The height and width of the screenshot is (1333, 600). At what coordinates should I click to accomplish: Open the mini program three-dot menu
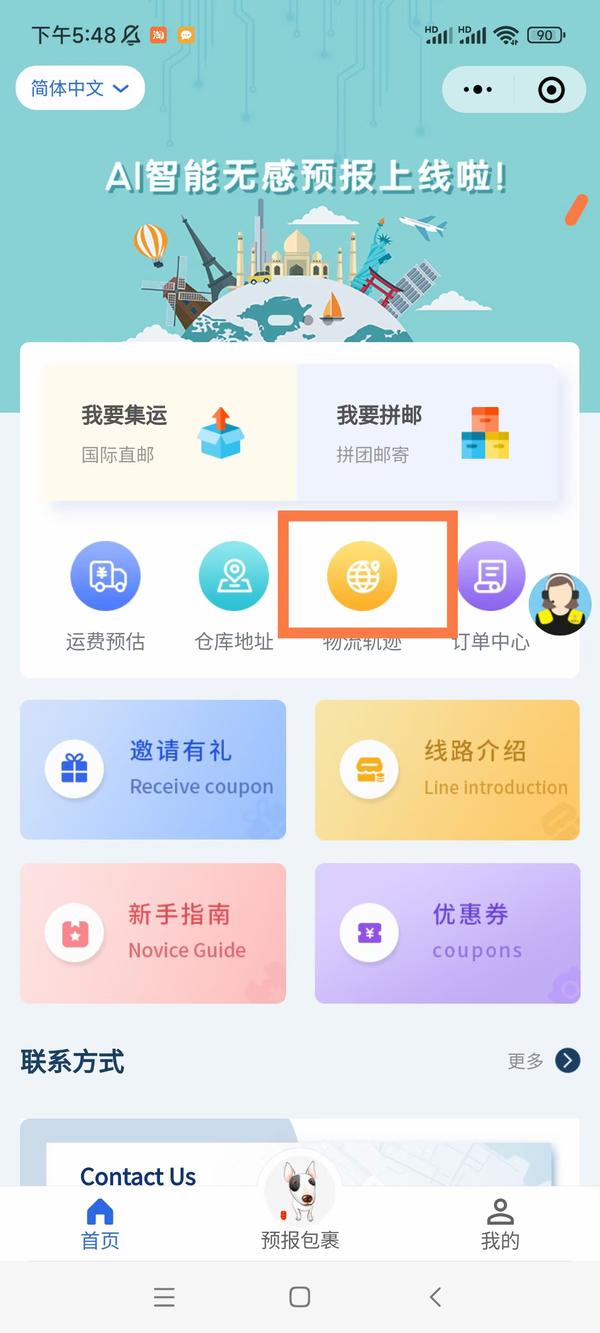[x=477, y=90]
